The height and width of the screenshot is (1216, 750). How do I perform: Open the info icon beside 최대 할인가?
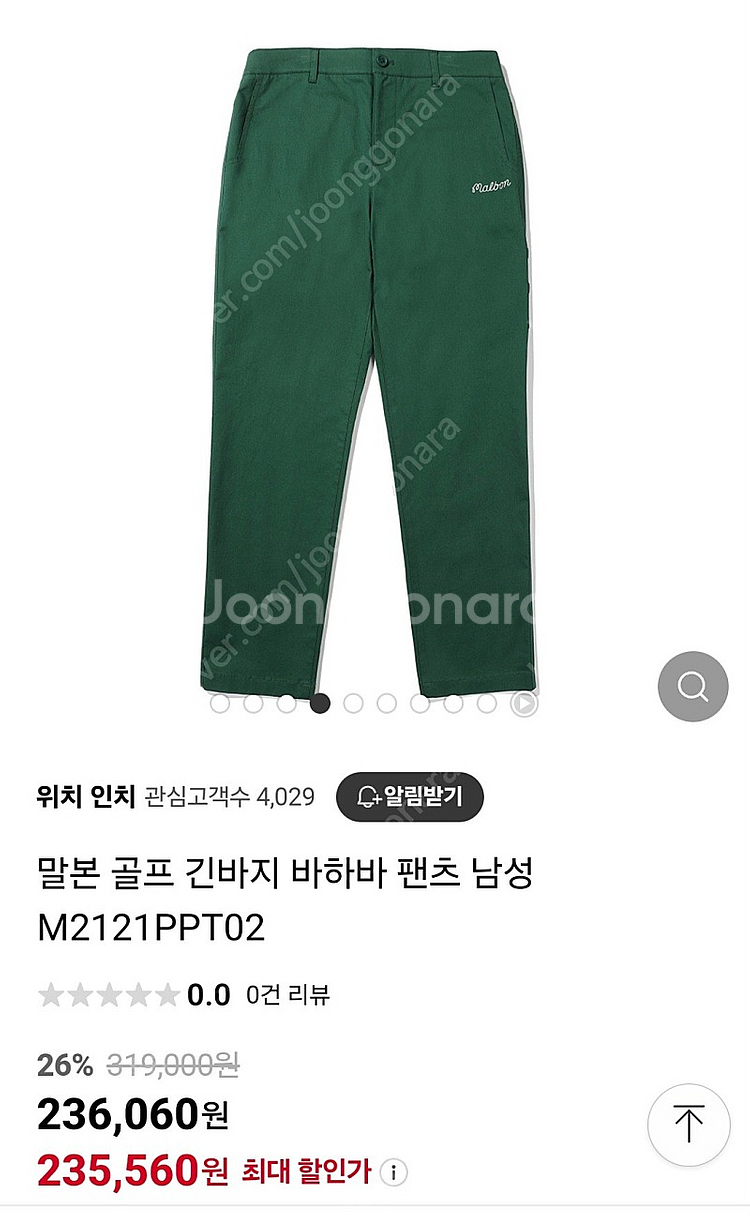395,1171
